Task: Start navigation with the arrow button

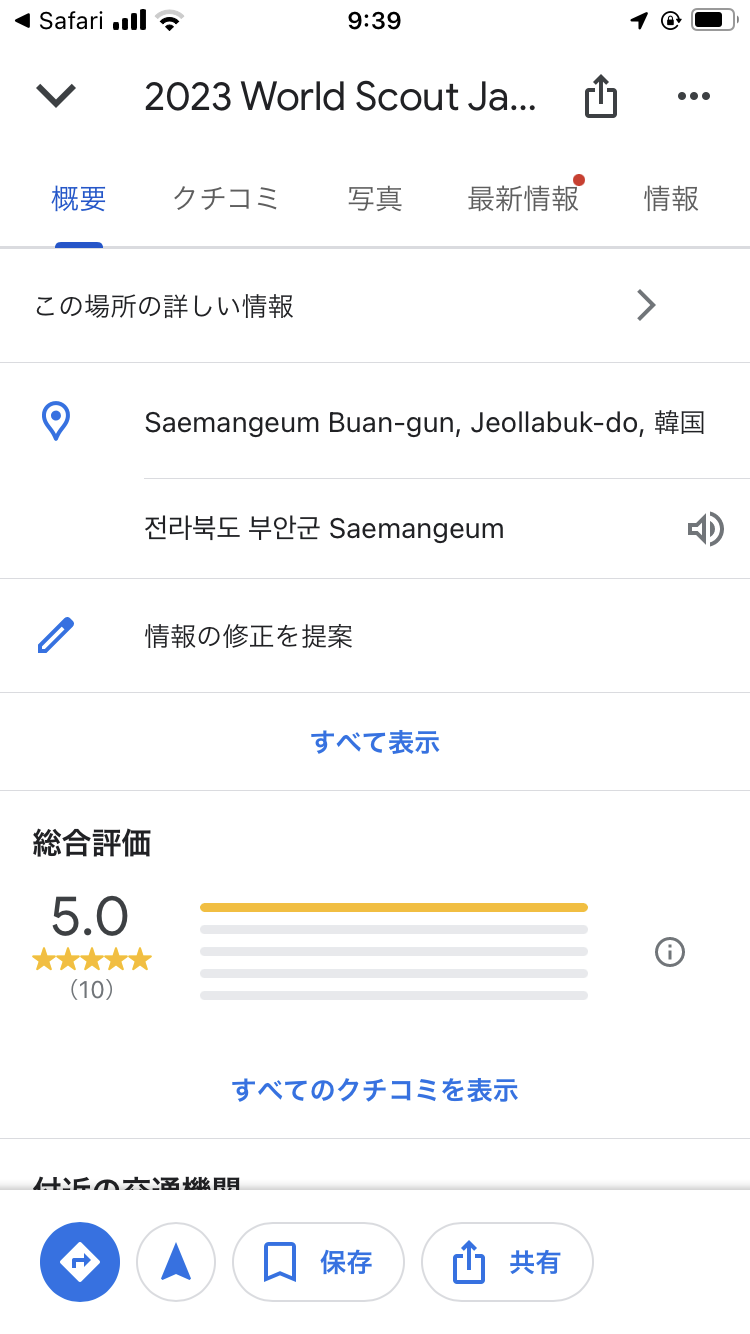Action: (x=176, y=1262)
